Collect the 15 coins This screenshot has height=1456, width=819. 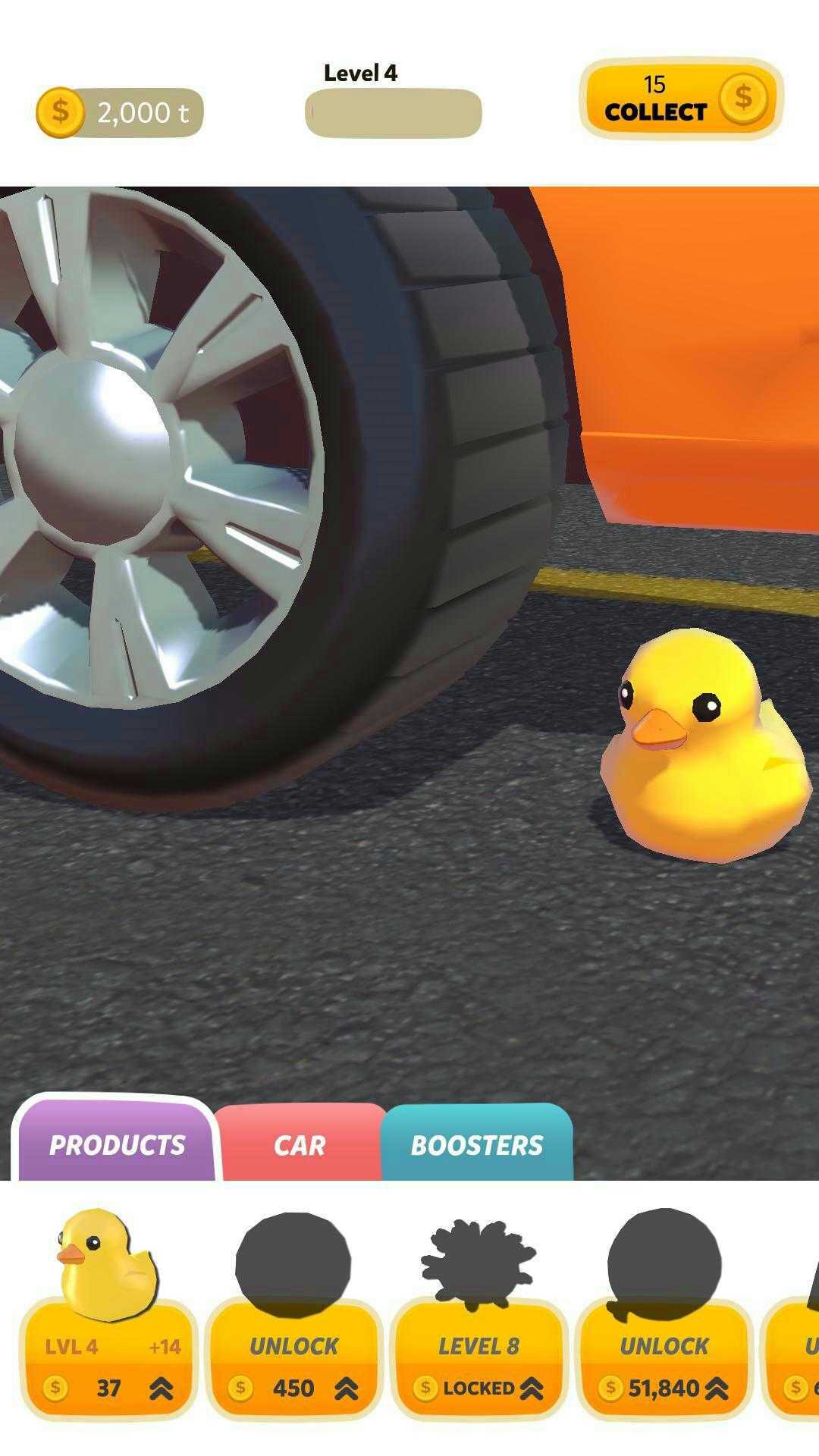tap(680, 99)
